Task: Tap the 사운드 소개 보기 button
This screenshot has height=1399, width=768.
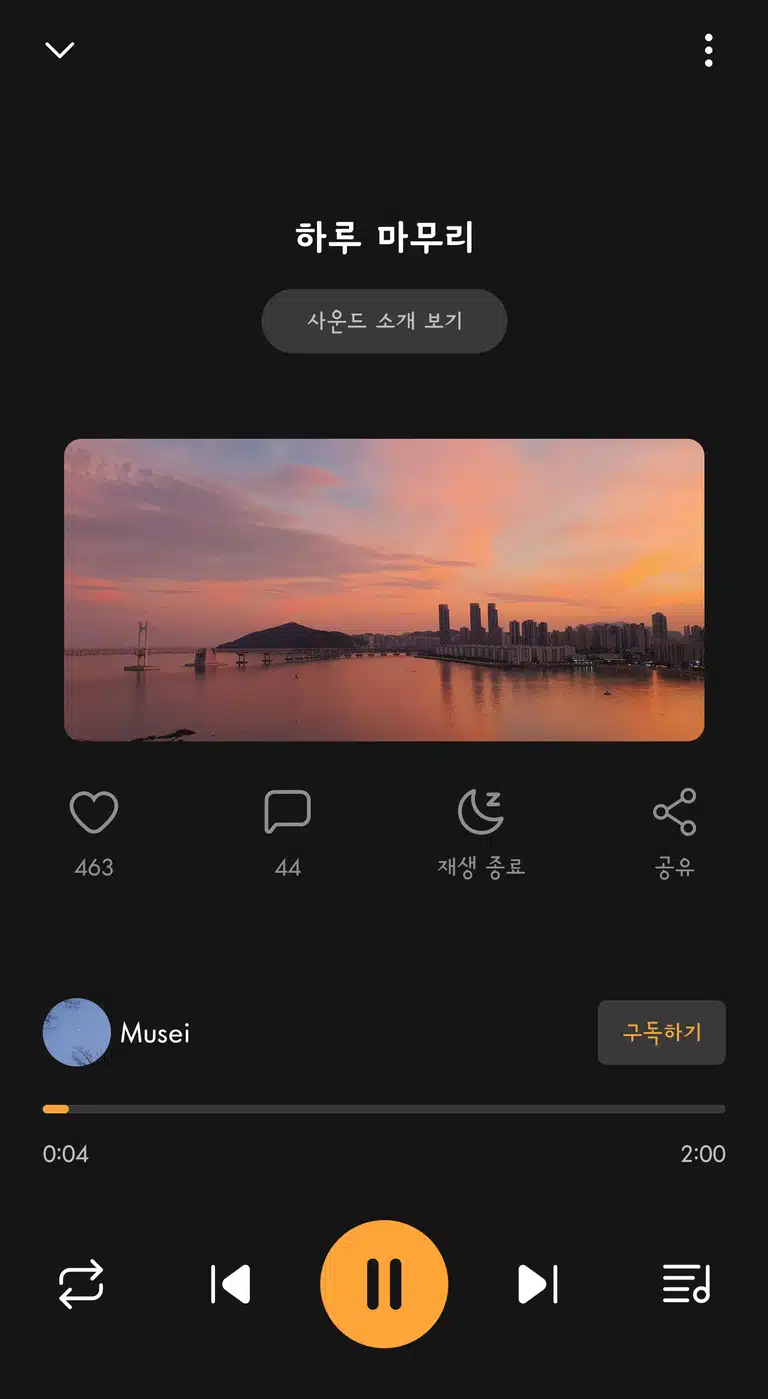Action: [384, 321]
